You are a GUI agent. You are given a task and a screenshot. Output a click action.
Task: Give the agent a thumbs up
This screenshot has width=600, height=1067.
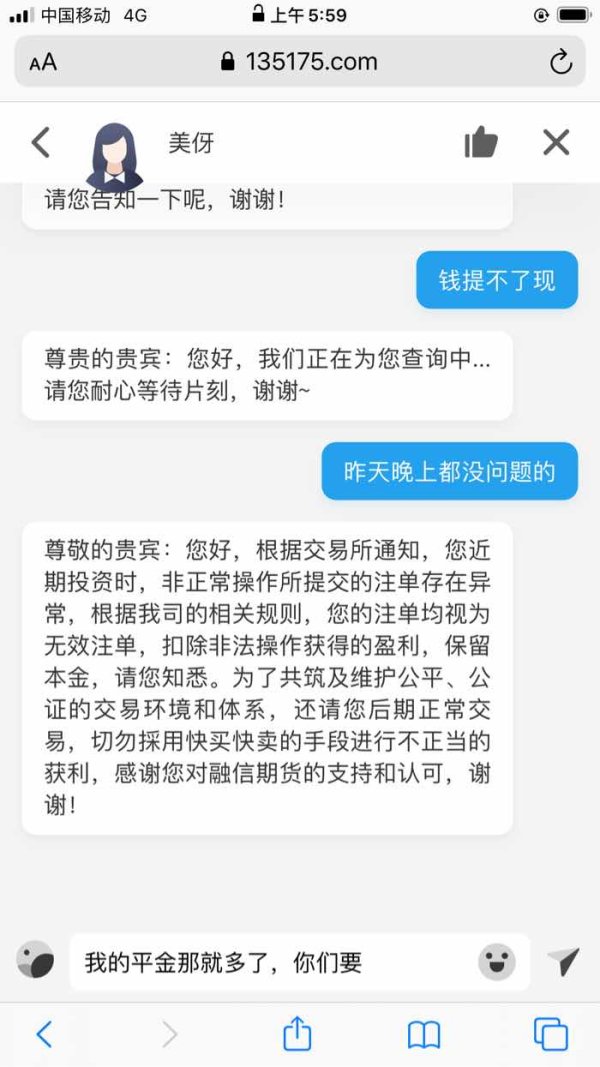(481, 142)
